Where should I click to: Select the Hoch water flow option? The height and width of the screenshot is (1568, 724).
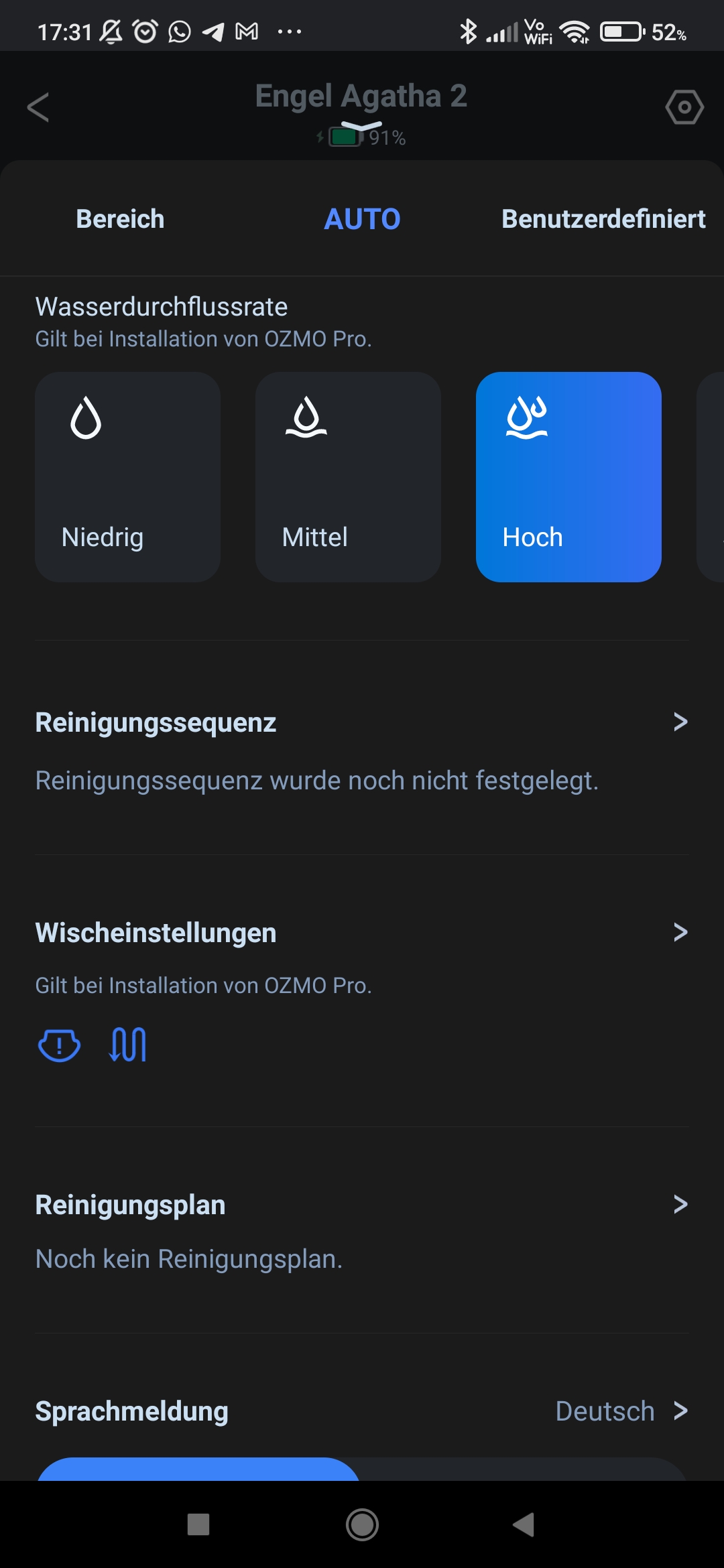point(568,477)
